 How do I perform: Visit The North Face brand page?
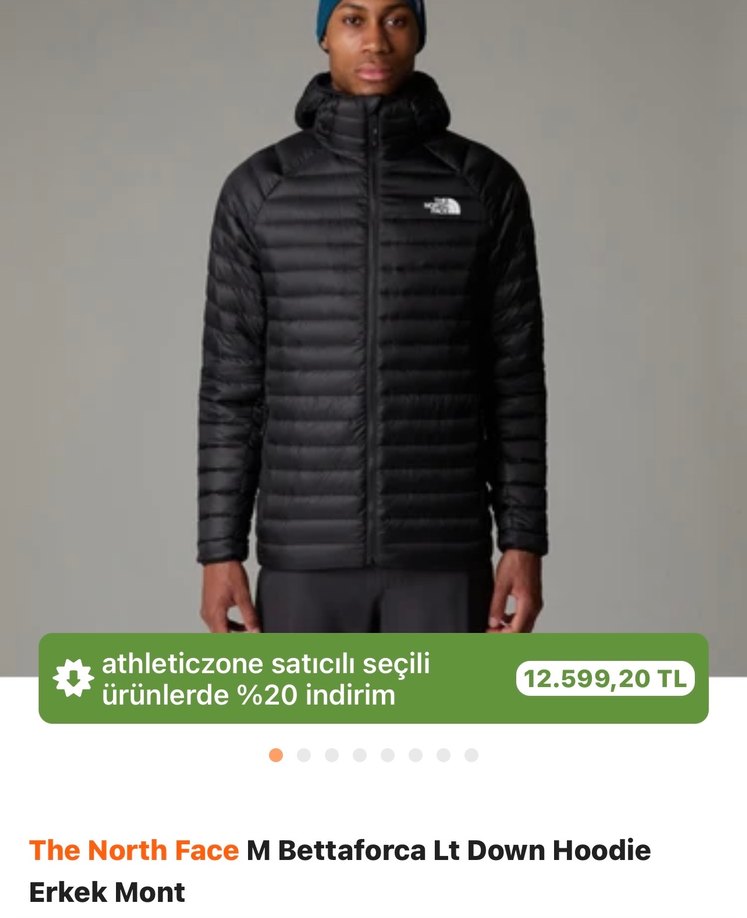(x=134, y=851)
